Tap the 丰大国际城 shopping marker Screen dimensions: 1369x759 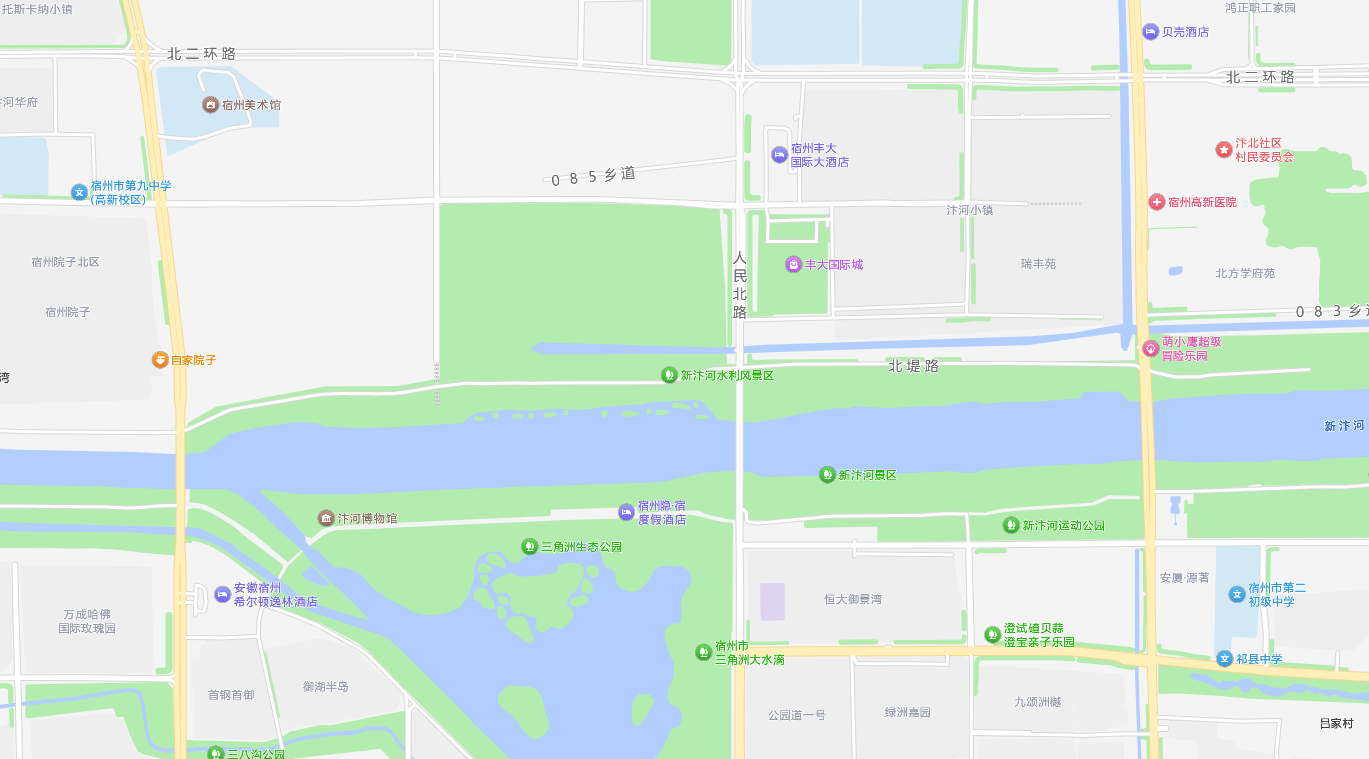(793, 265)
